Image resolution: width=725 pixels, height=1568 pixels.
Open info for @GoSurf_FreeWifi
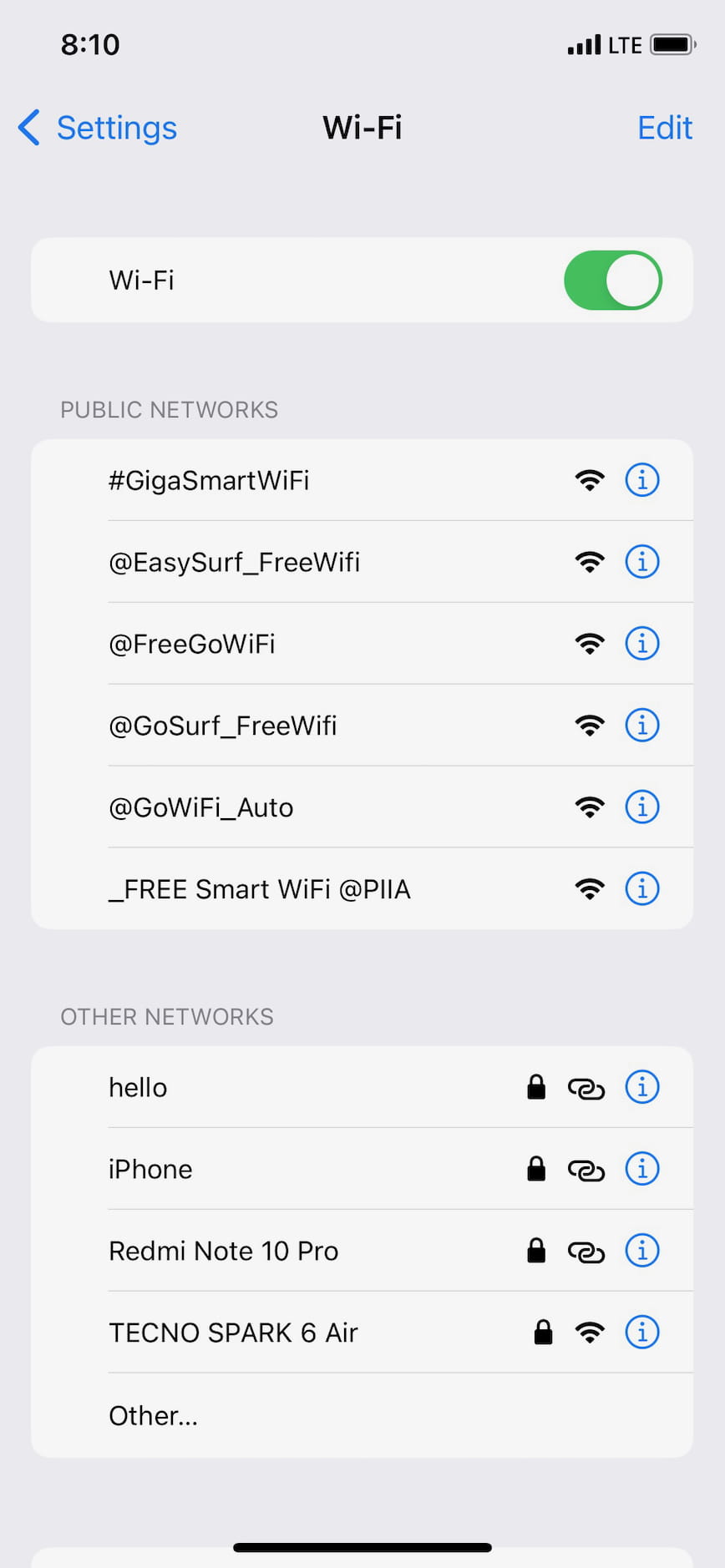pos(641,726)
